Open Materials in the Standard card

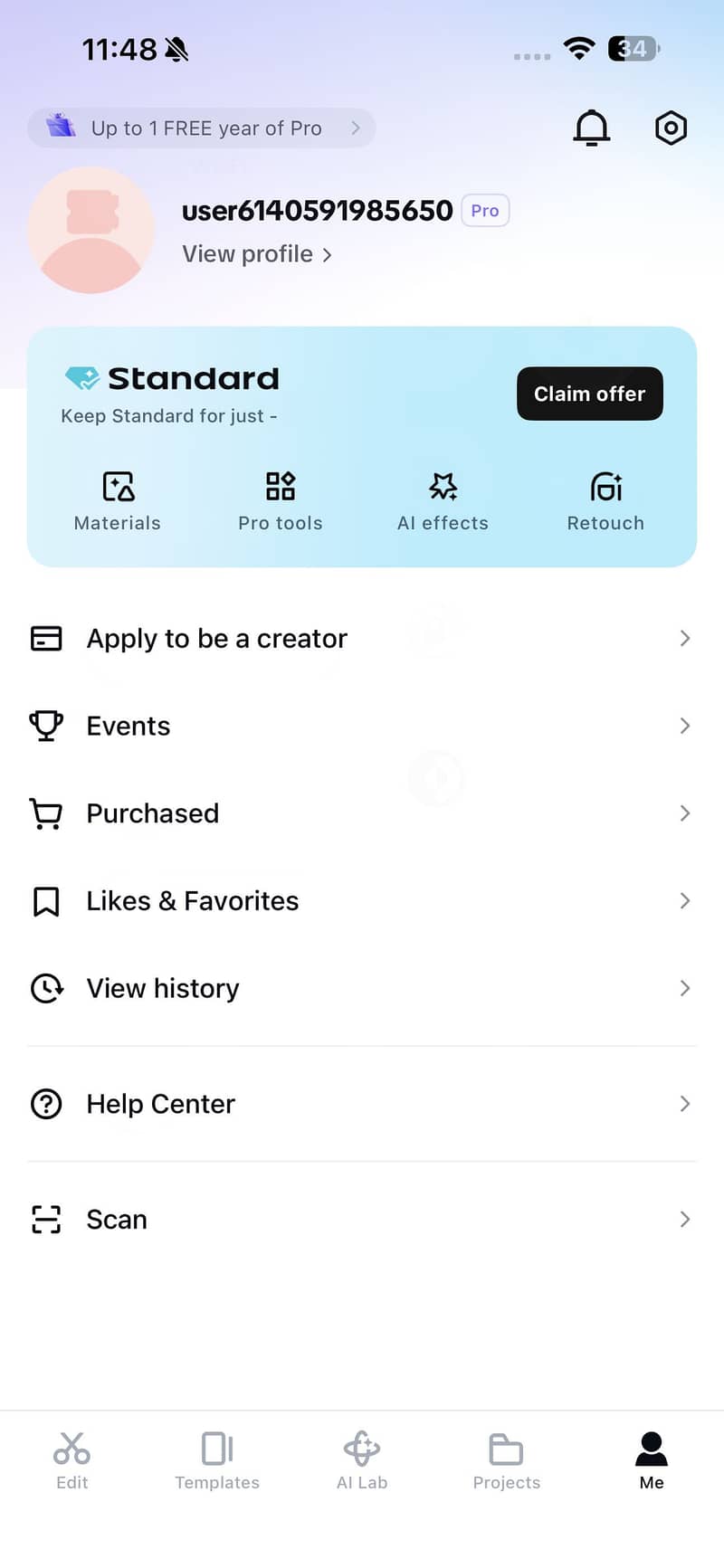pos(118,500)
